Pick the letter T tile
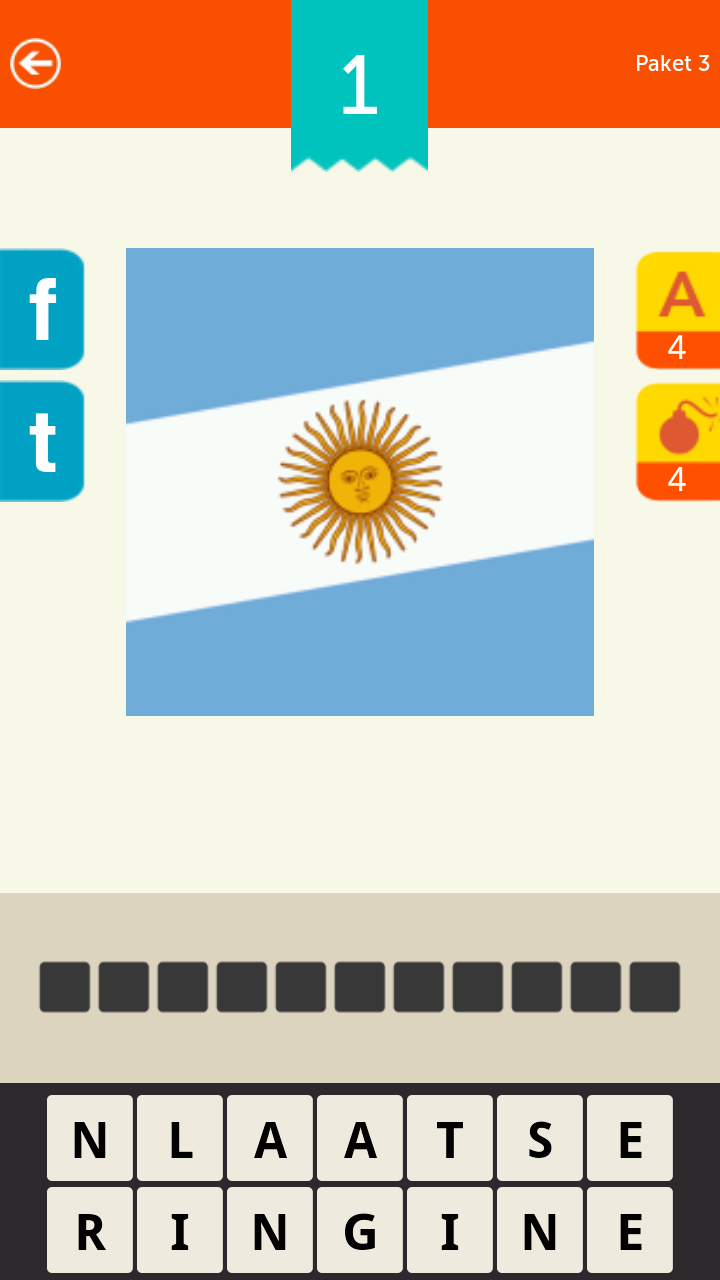Image resolution: width=720 pixels, height=1280 pixels. [x=450, y=1138]
